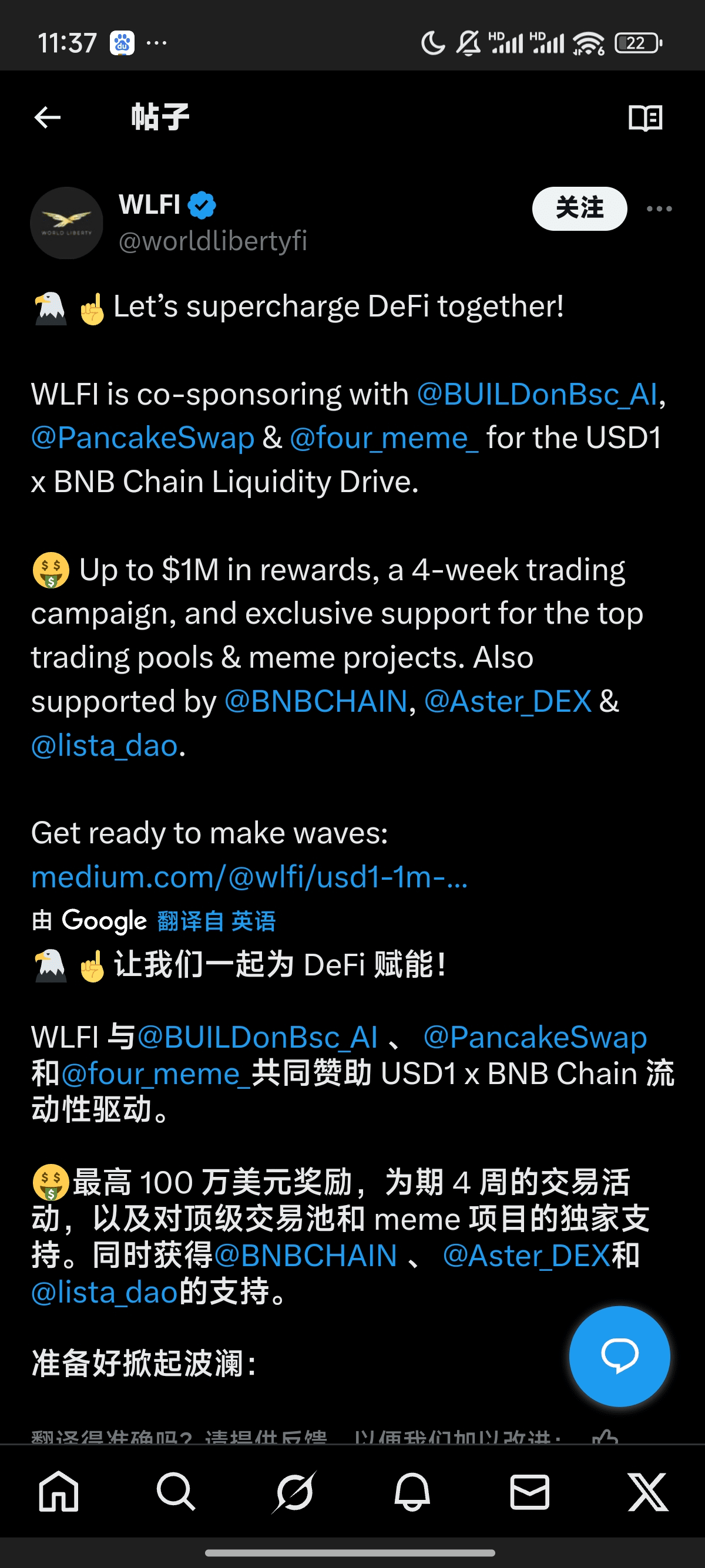The height and width of the screenshot is (1568, 705).
Task: Open WLFI profile avatar
Action: 66,223
